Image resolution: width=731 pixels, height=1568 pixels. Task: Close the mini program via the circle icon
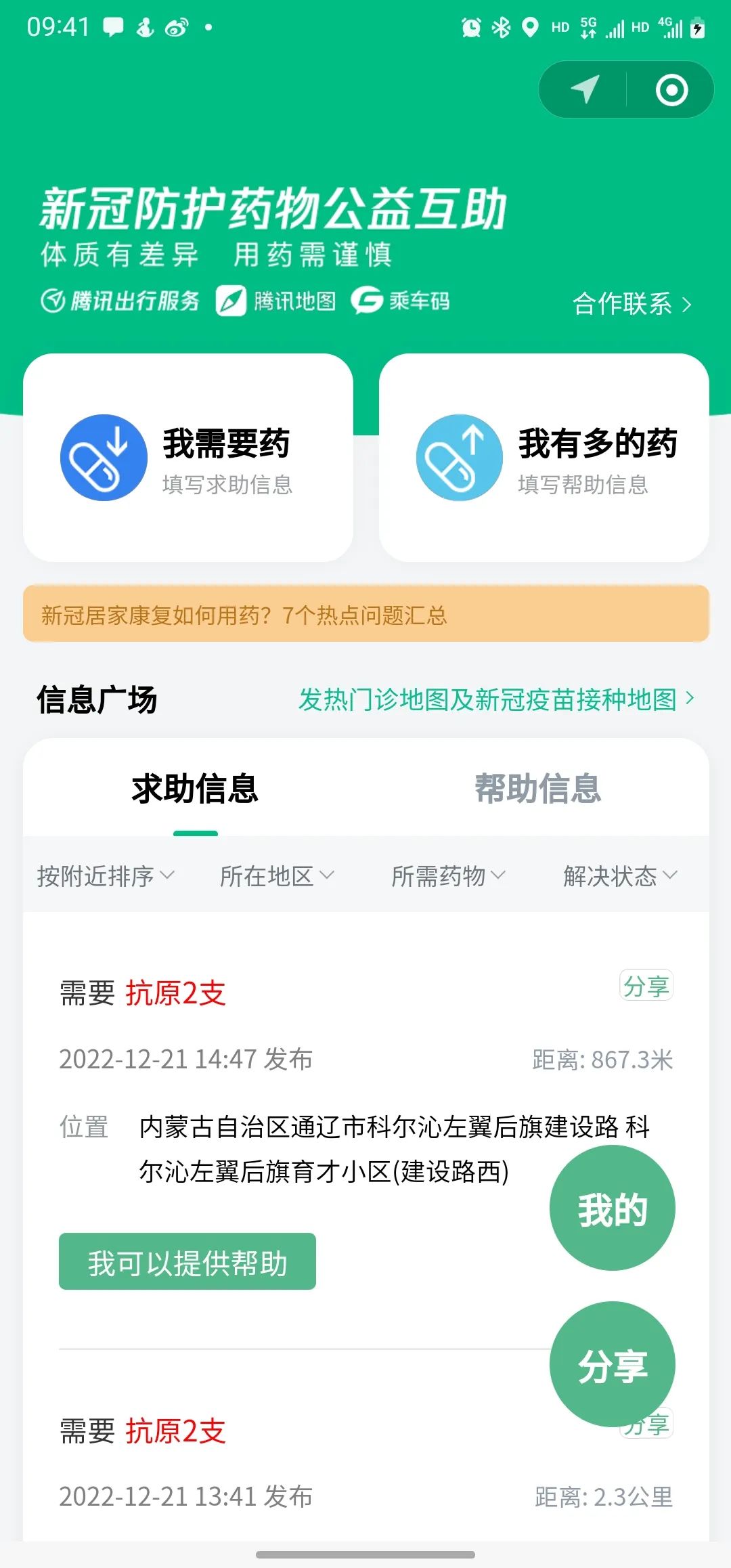[x=671, y=89]
